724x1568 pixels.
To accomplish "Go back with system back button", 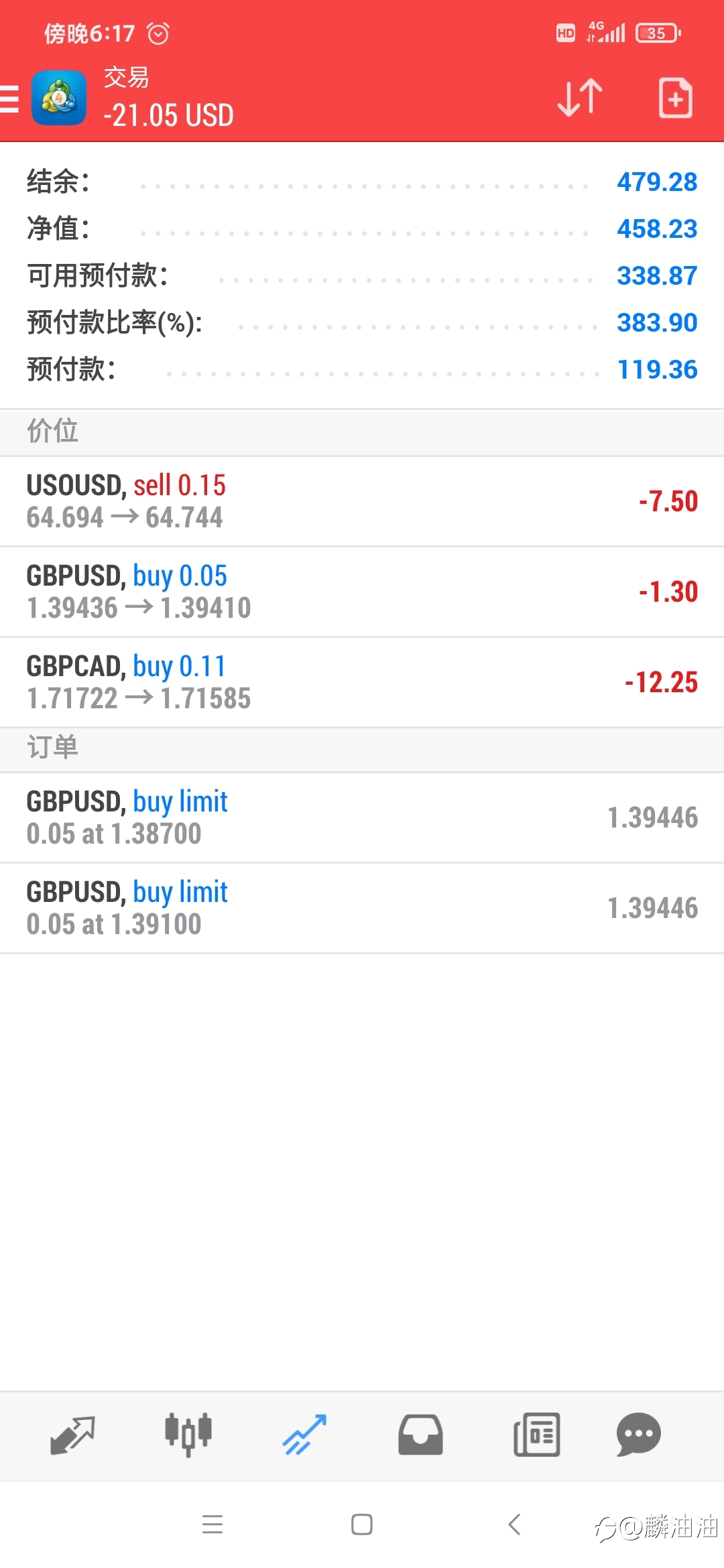I will click(514, 1524).
